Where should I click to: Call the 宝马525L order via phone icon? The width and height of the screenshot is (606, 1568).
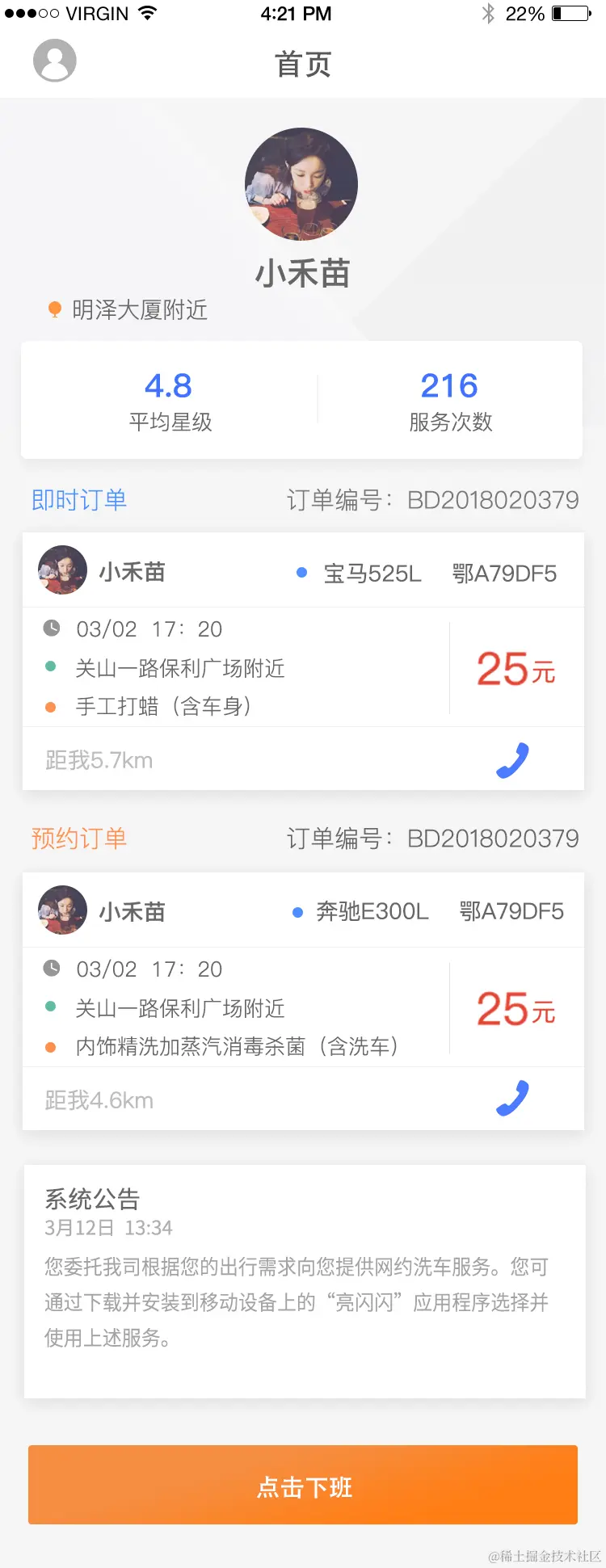[x=512, y=758]
